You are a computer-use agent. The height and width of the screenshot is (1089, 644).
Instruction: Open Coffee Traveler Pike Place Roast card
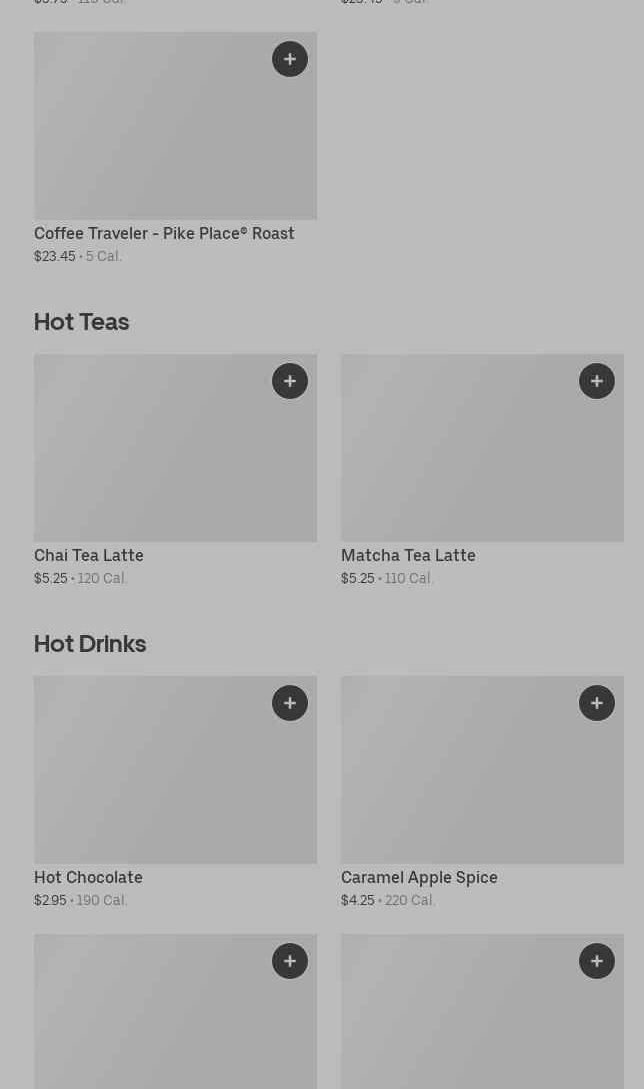pos(175,149)
